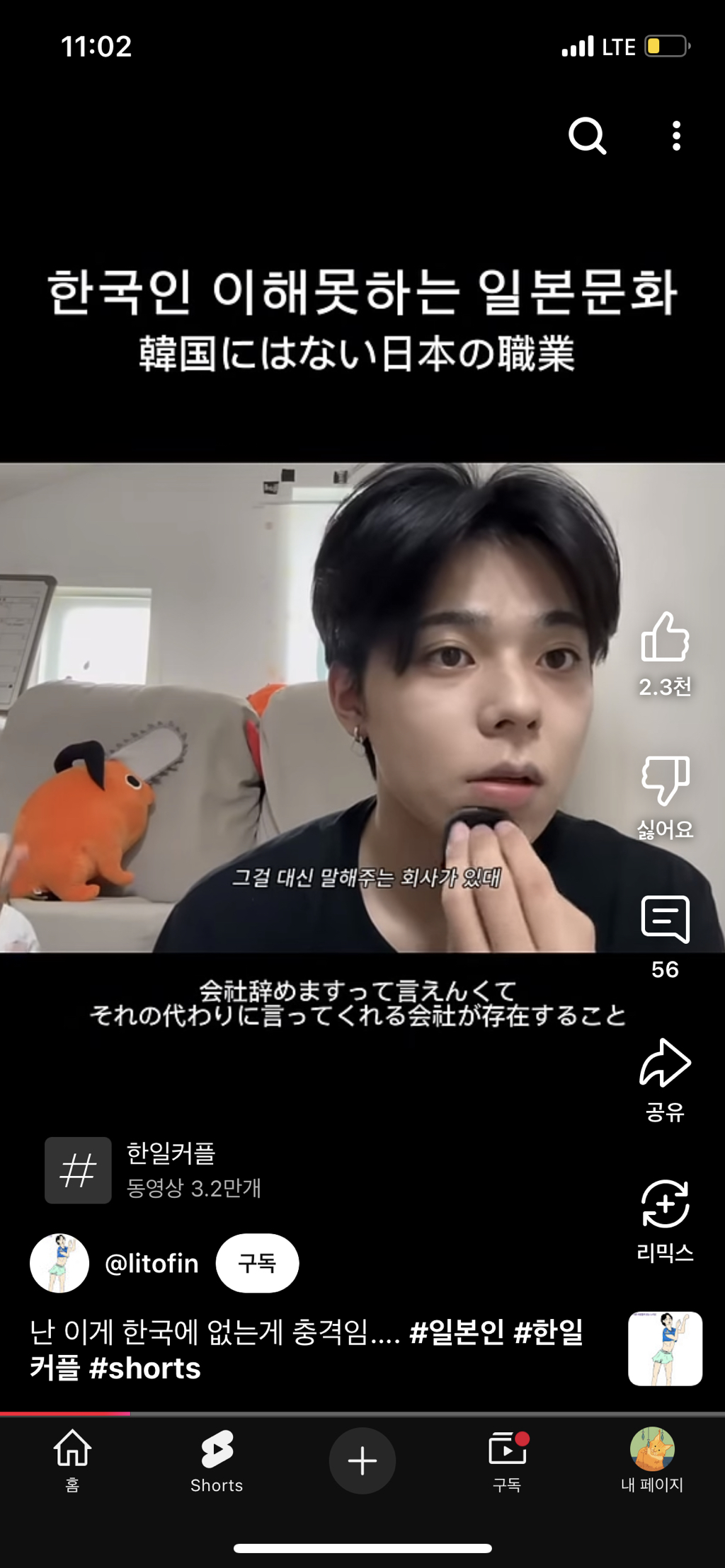Image resolution: width=725 pixels, height=1568 pixels.
Task: Open the 구독 subscriptions tab
Action: (x=507, y=1460)
